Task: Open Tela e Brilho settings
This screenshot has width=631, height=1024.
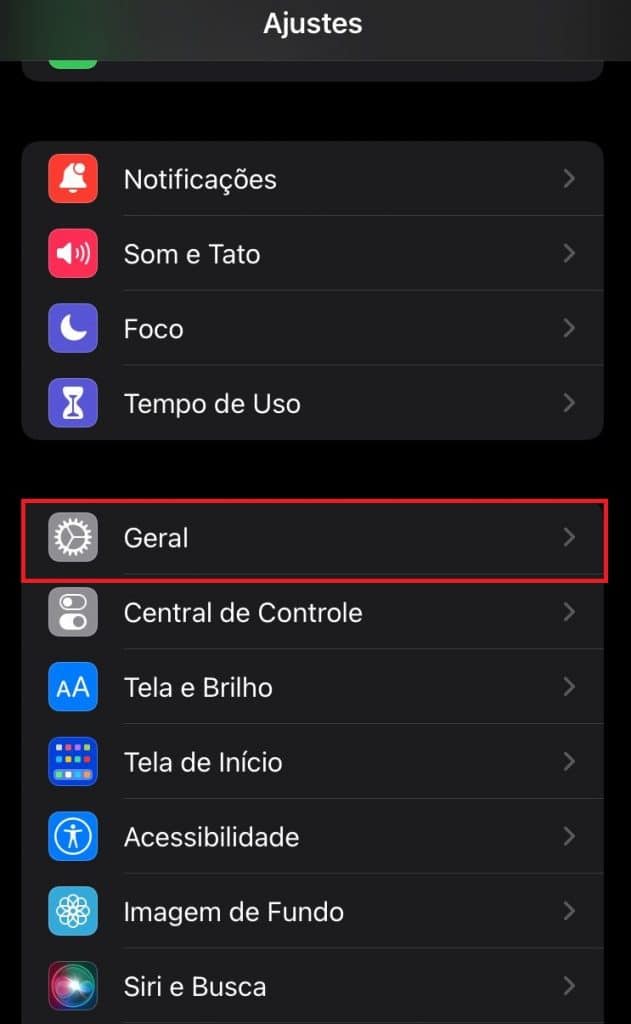Action: [312, 687]
